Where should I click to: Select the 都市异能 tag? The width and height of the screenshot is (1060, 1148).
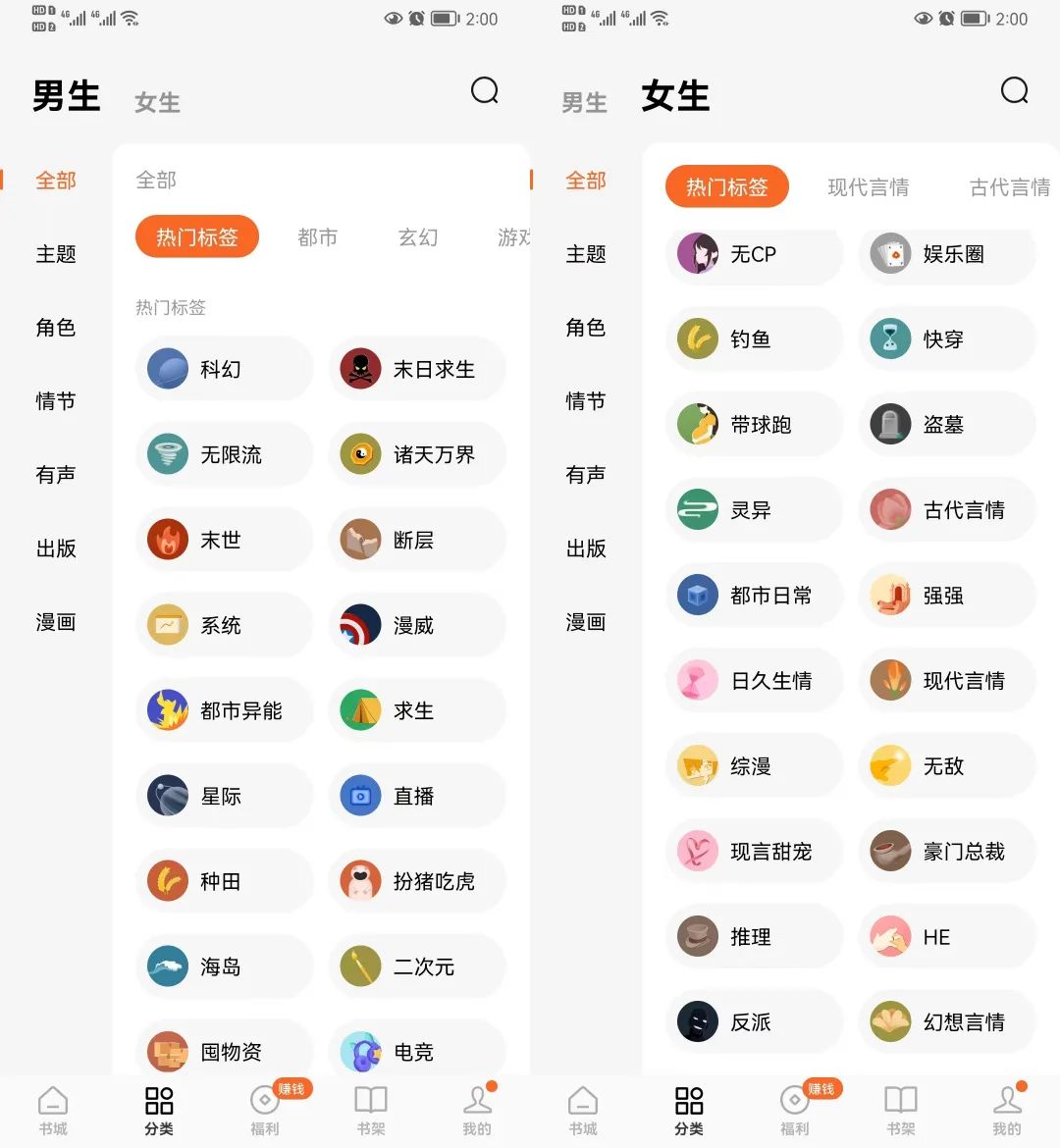(224, 711)
